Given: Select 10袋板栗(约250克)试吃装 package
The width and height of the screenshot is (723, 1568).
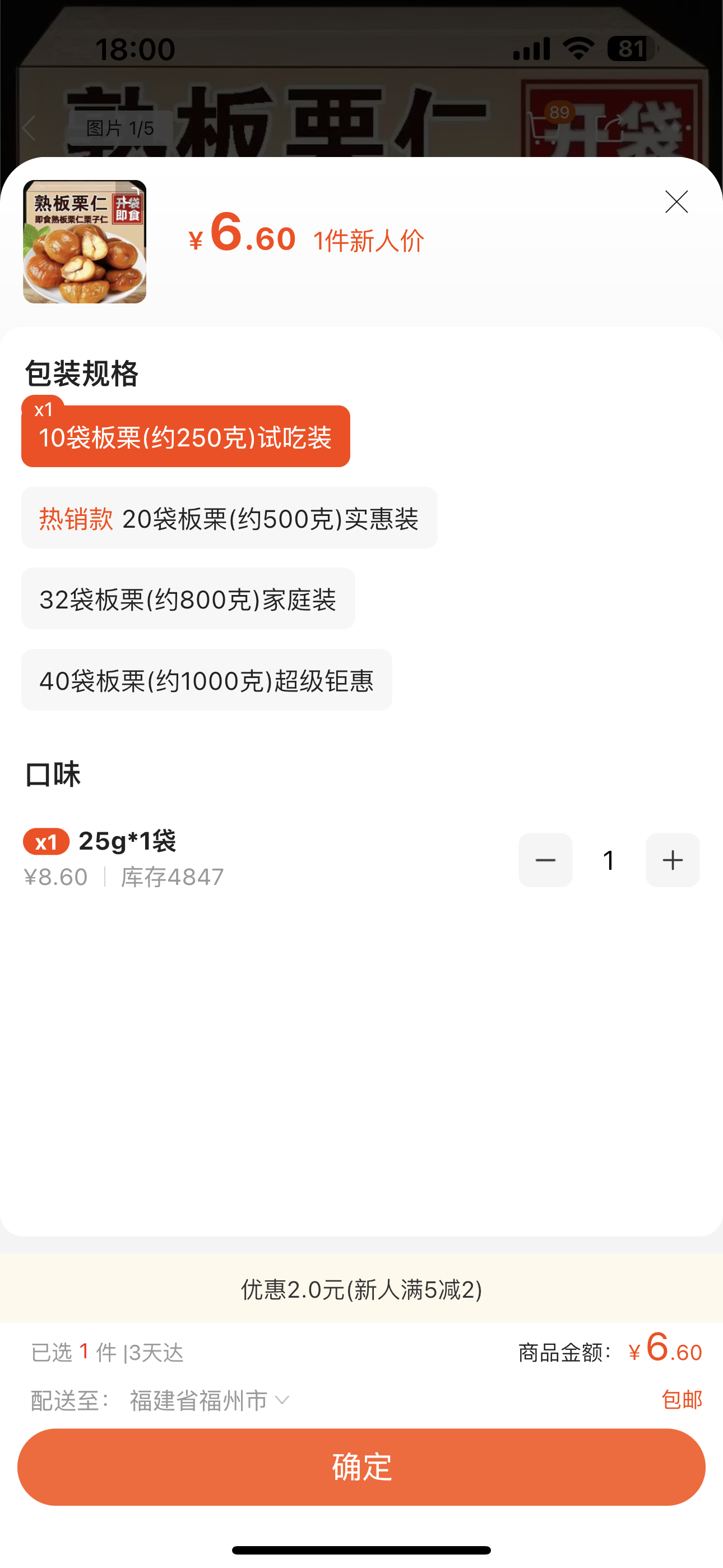Looking at the screenshot, I should [x=186, y=436].
